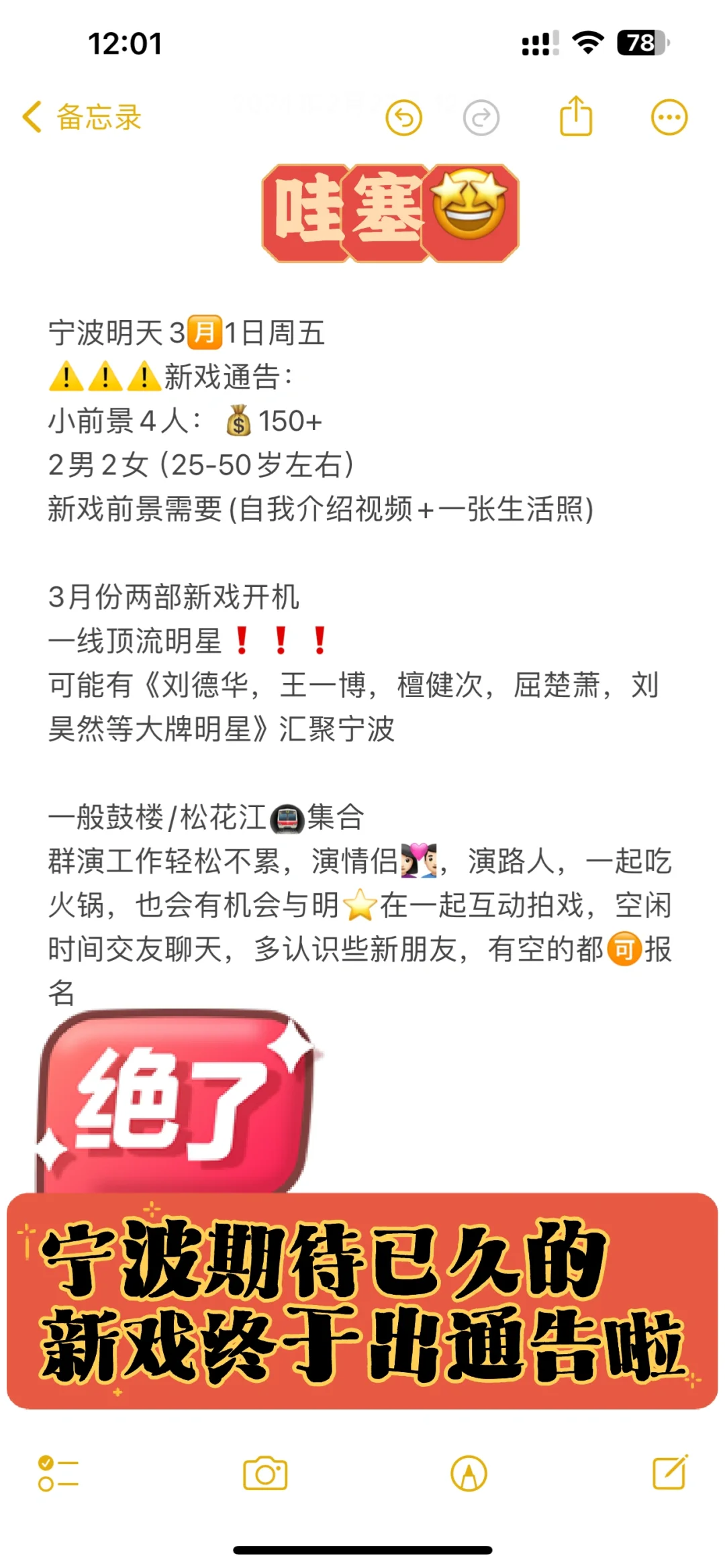Undo the last edit

[x=404, y=118]
